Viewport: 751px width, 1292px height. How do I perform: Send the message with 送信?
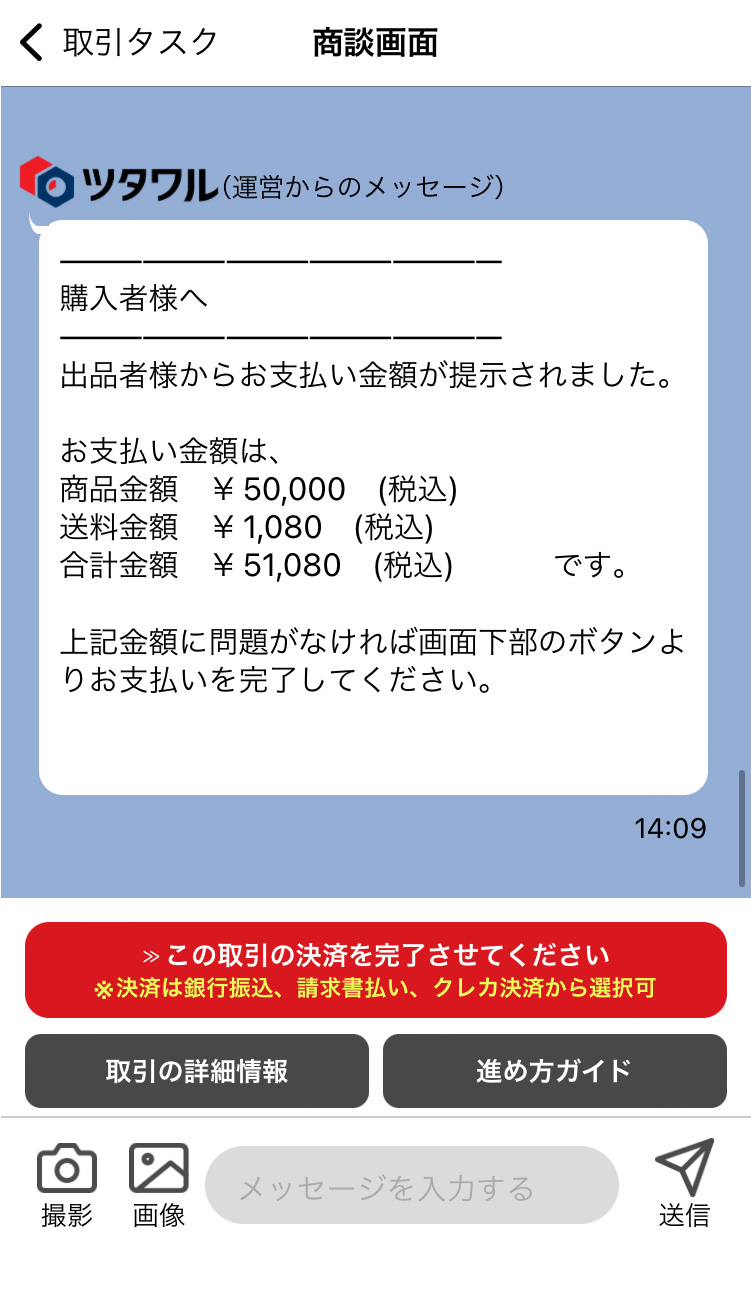(x=684, y=1183)
